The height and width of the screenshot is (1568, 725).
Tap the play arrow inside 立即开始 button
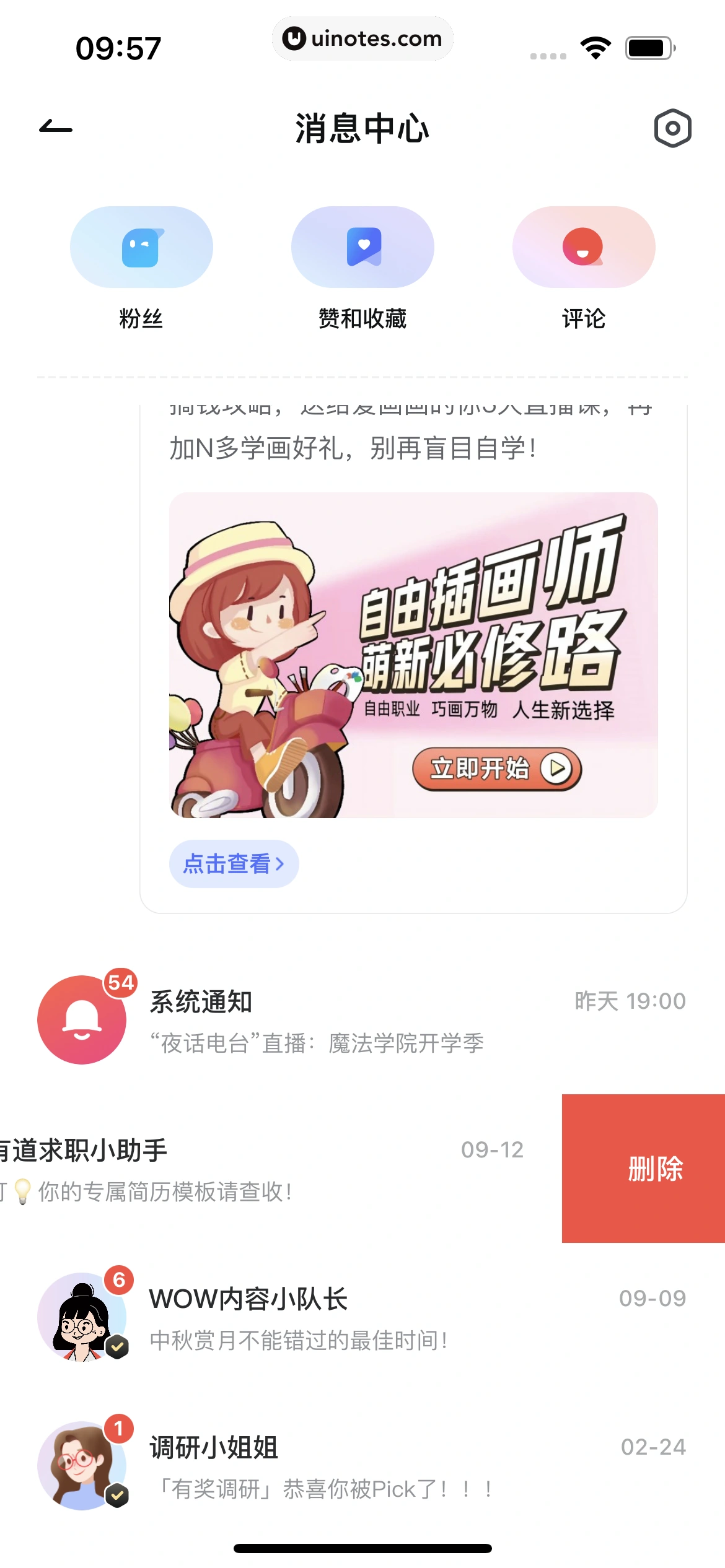pos(556,769)
